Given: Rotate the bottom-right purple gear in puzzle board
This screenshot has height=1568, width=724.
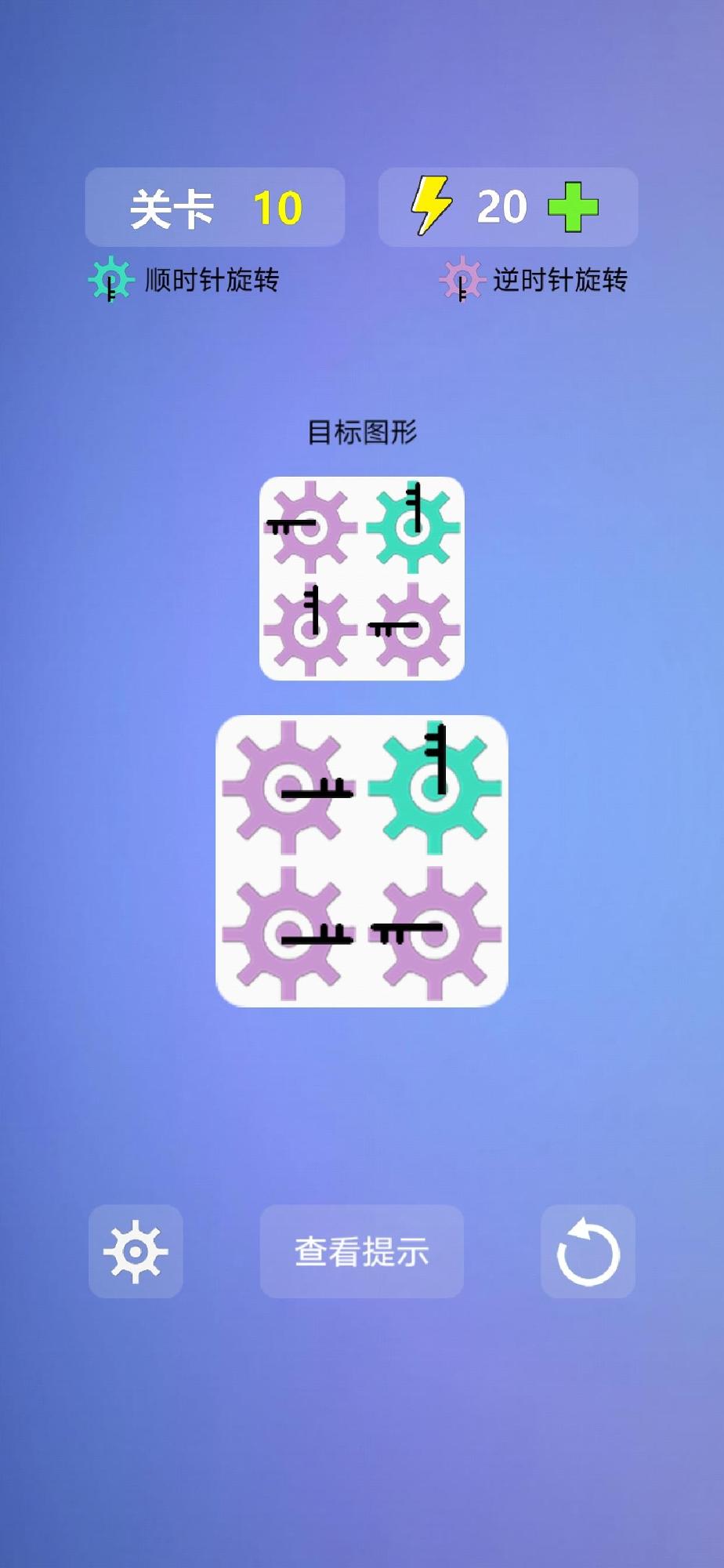Looking at the screenshot, I should coord(435,933).
